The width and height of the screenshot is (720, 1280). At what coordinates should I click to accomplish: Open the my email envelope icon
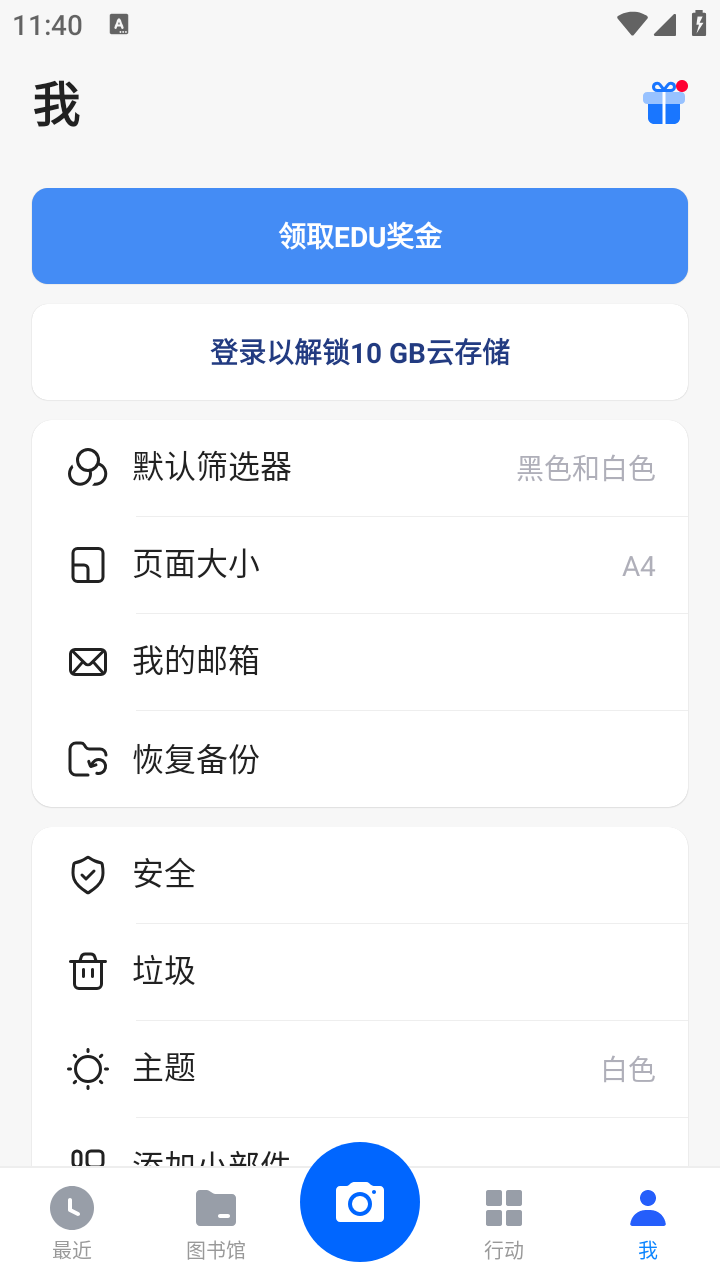click(87, 661)
